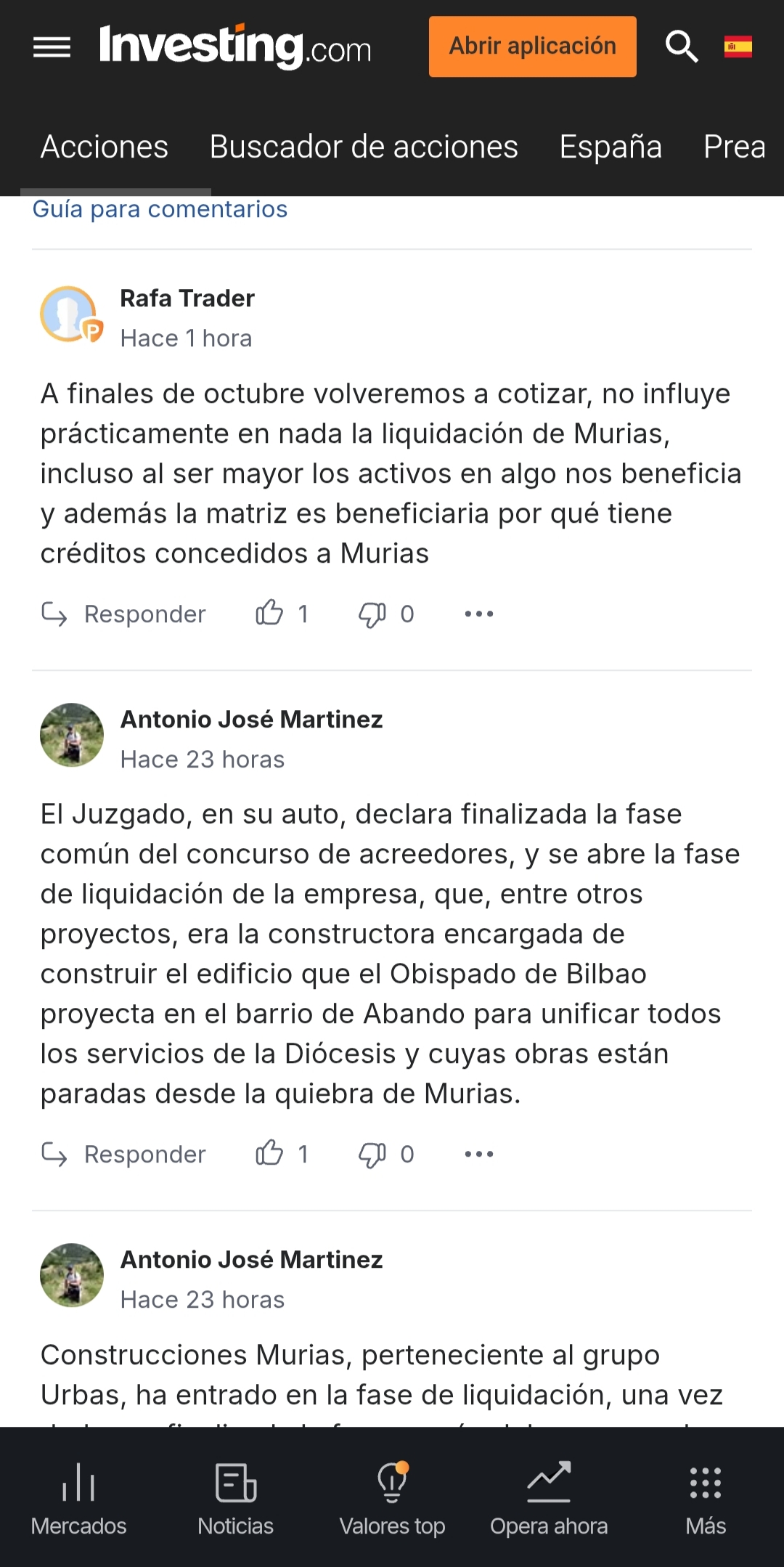
Task: Go to the Mercados tab
Action: pyautogui.click(x=78, y=1499)
